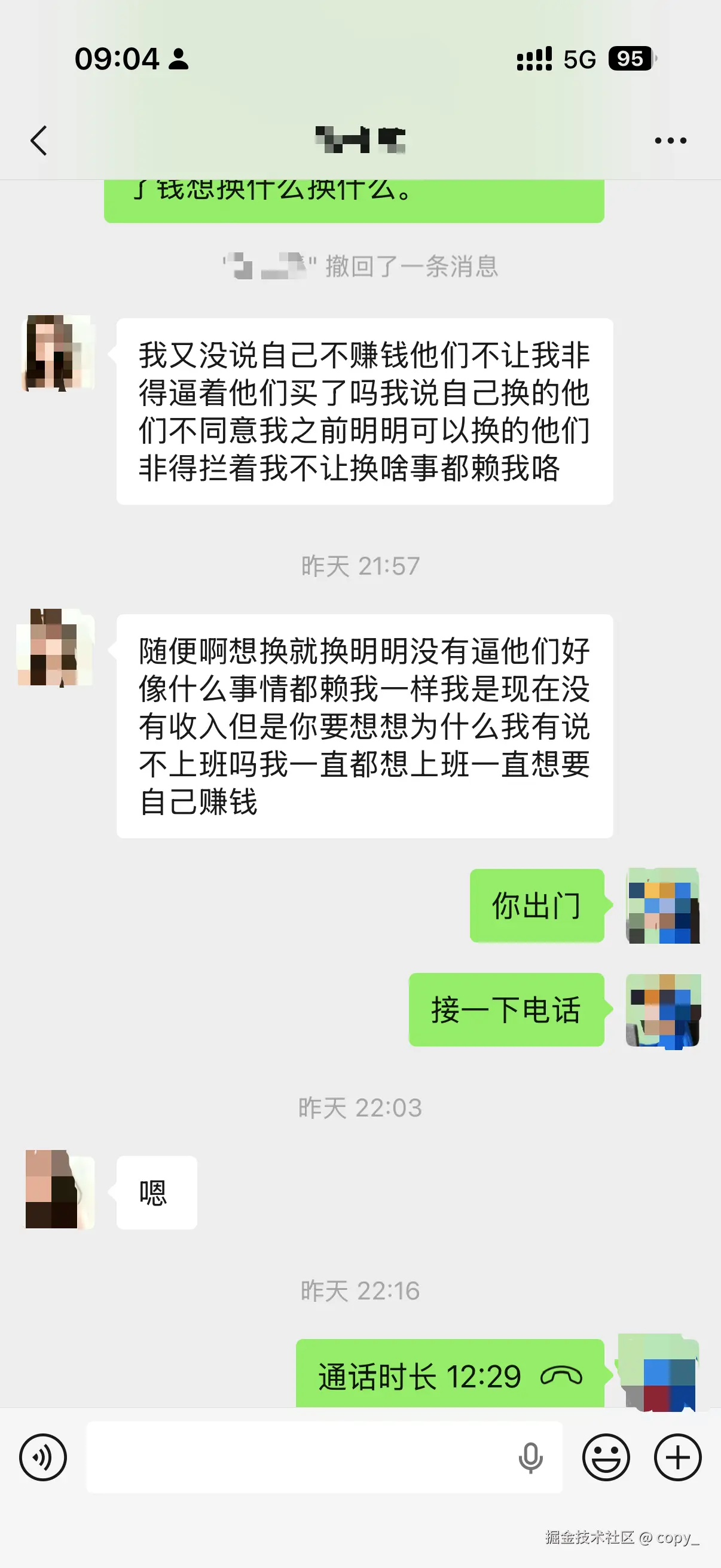The image size is (721, 1568).
Task: Toggle to voice input mode
Action: 42,1457
